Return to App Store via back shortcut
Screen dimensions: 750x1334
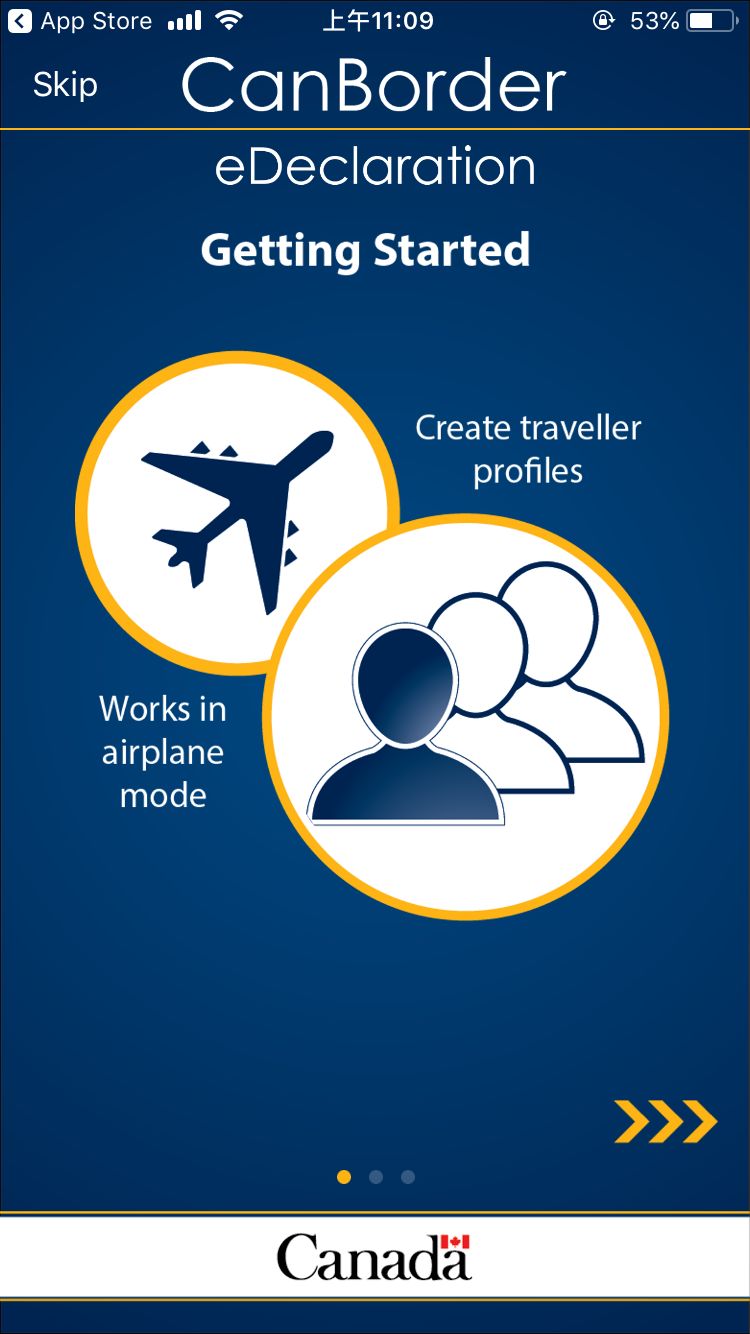pyautogui.click(x=78, y=21)
